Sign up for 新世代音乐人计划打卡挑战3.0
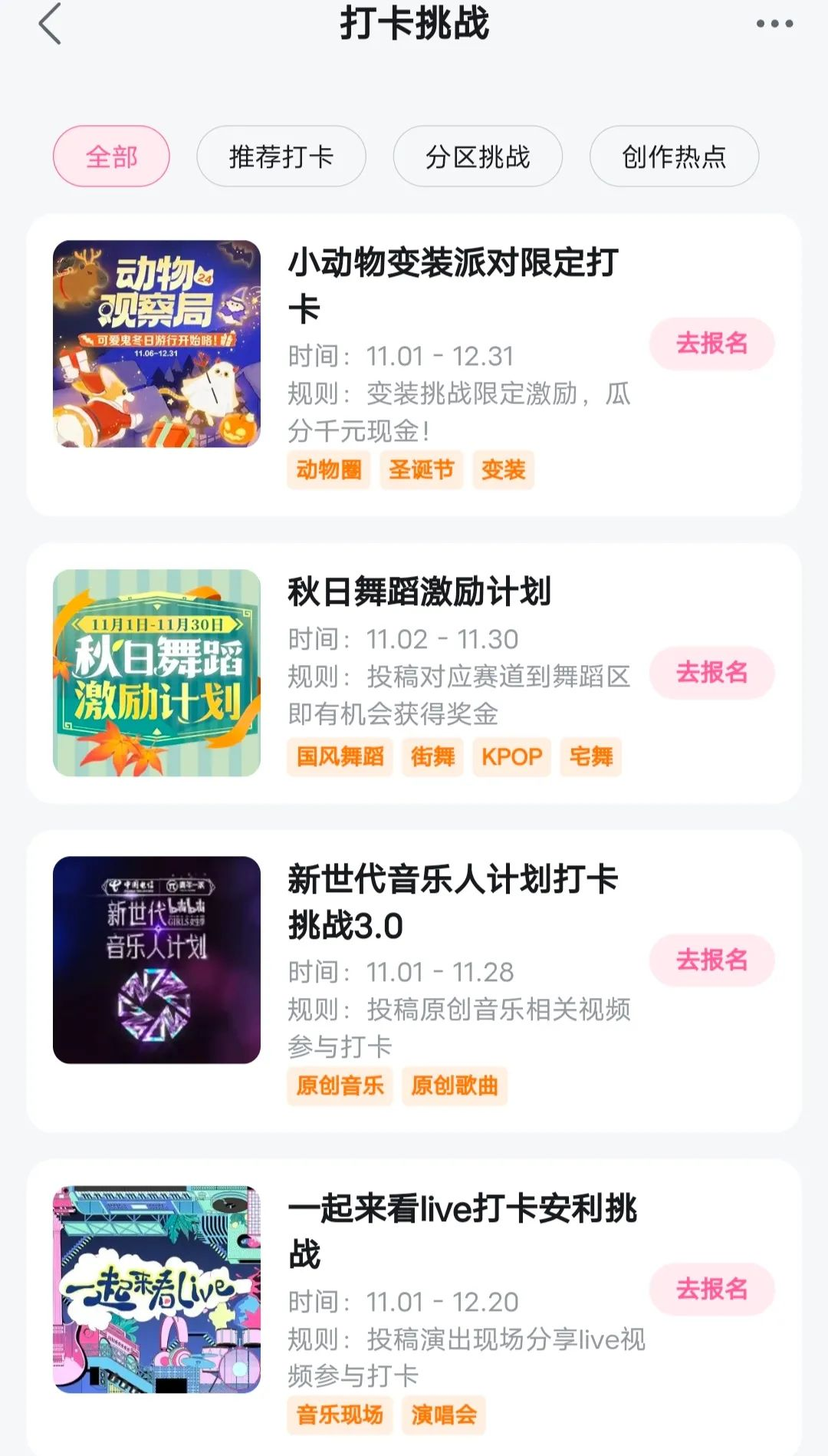Screen dimensions: 828x1456 pos(711,960)
